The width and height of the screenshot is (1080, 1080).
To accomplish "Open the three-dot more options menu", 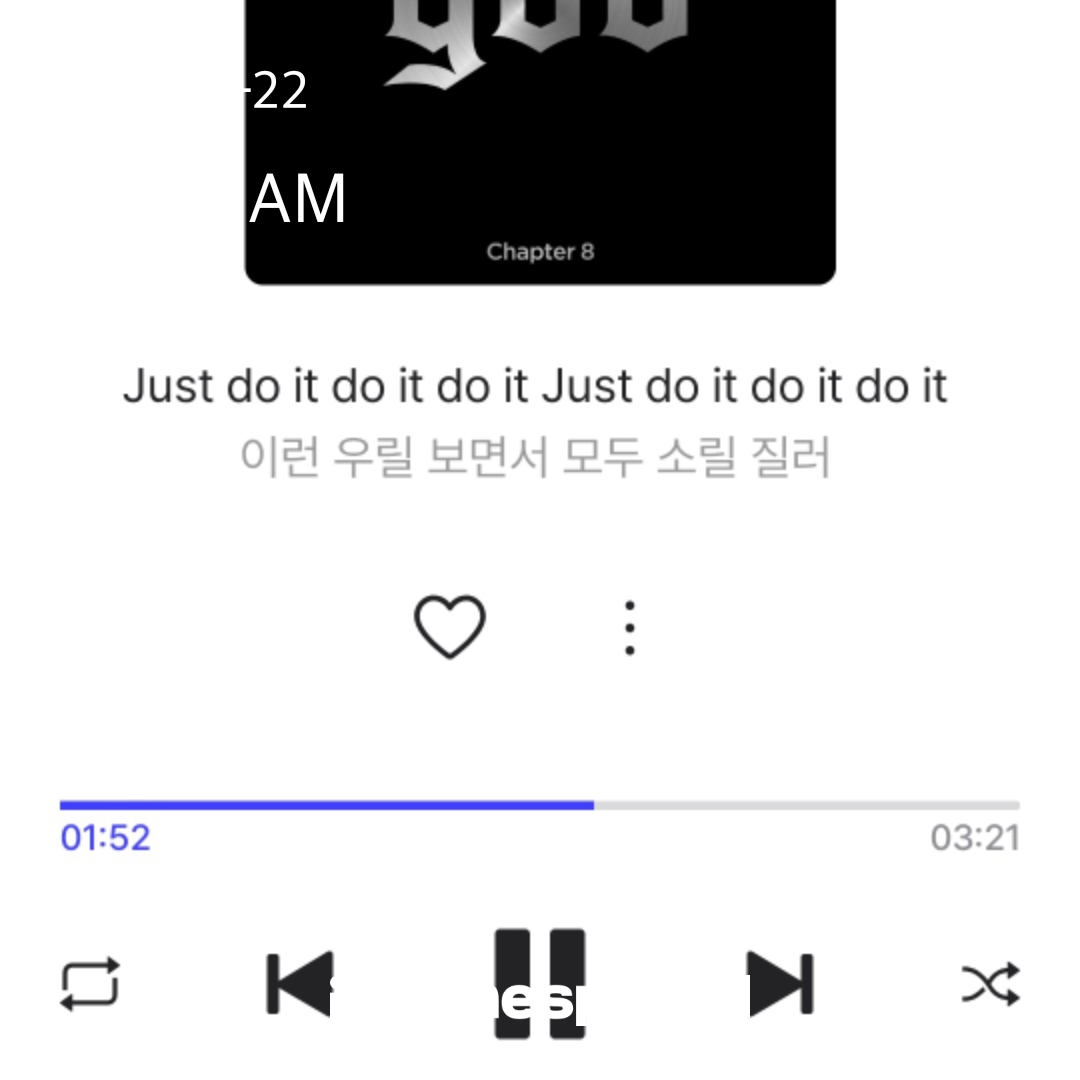I will (x=630, y=628).
